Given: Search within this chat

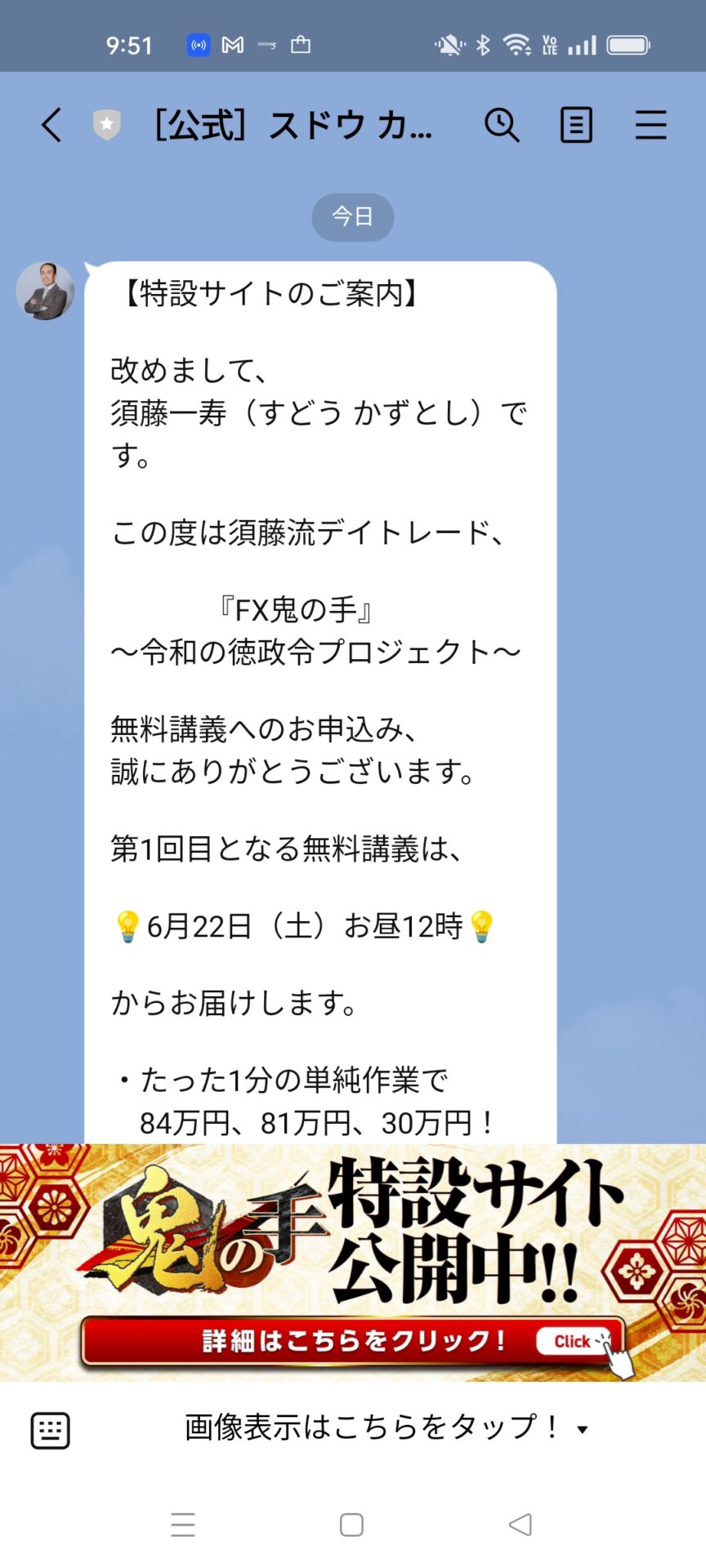Looking at the screenshot, I should coord(501,126).
